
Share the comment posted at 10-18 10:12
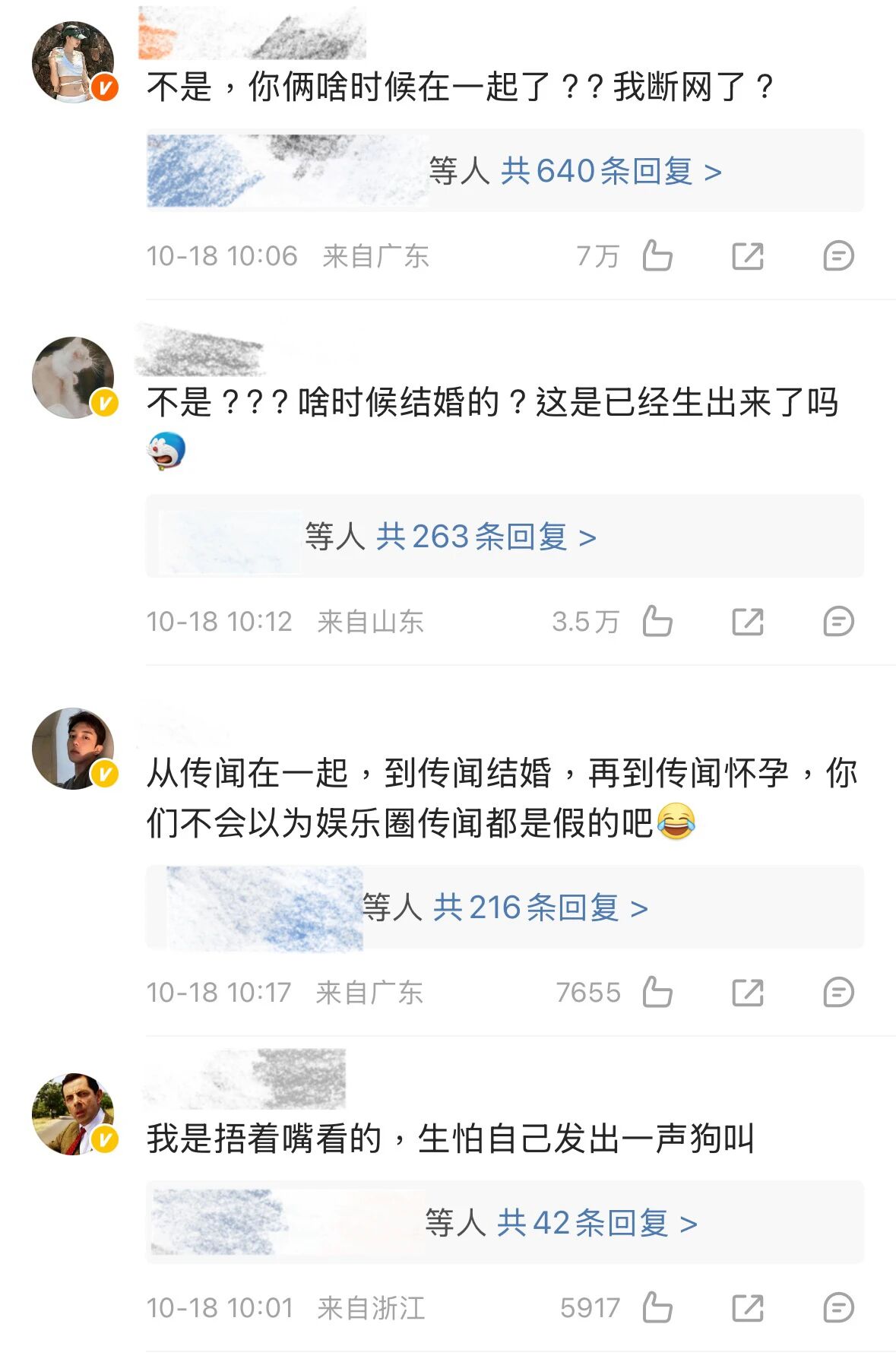pyautogui.click(x=747, y=622)
